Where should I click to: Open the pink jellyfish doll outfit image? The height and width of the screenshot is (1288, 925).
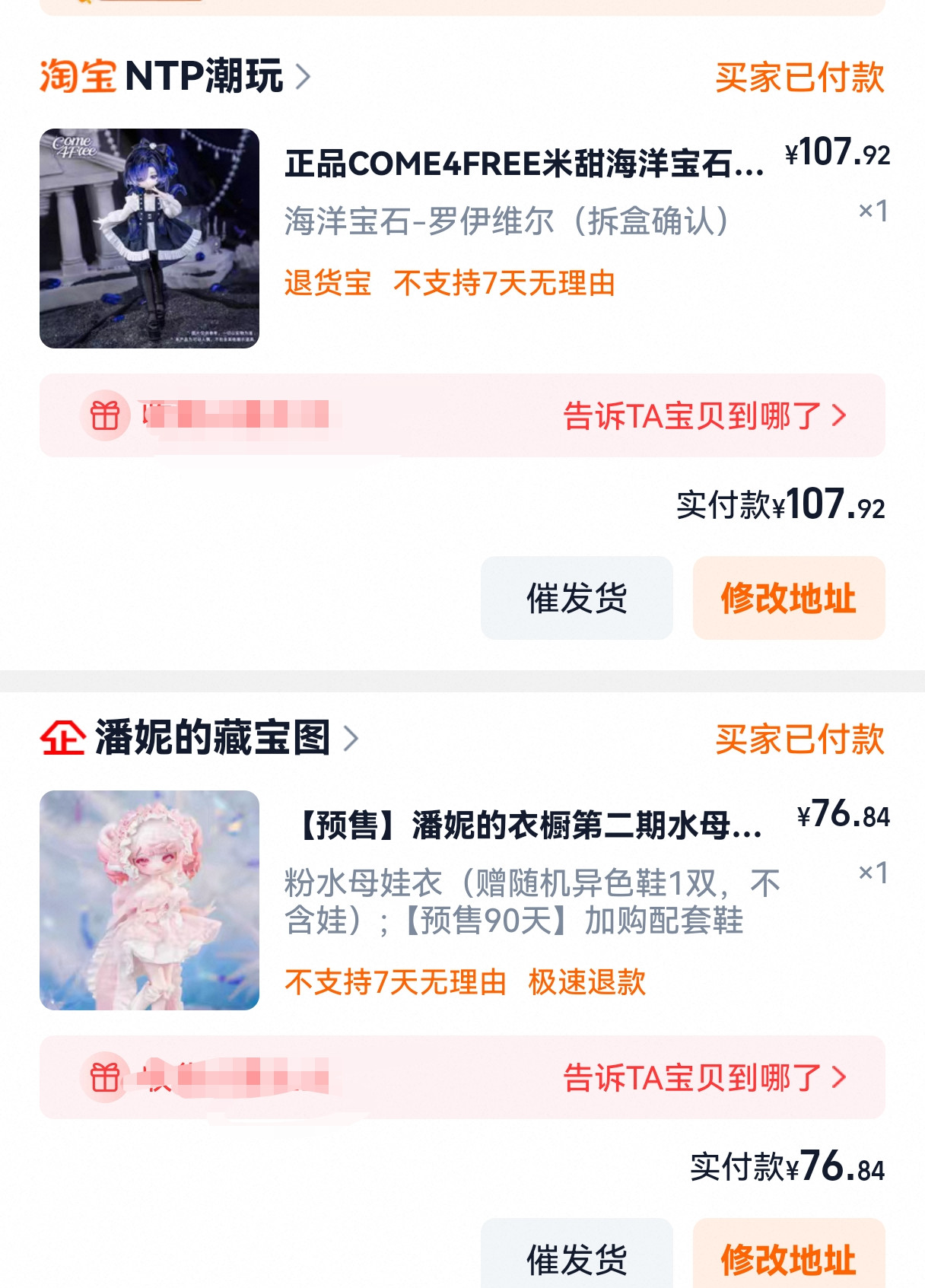tap(149, 900)
